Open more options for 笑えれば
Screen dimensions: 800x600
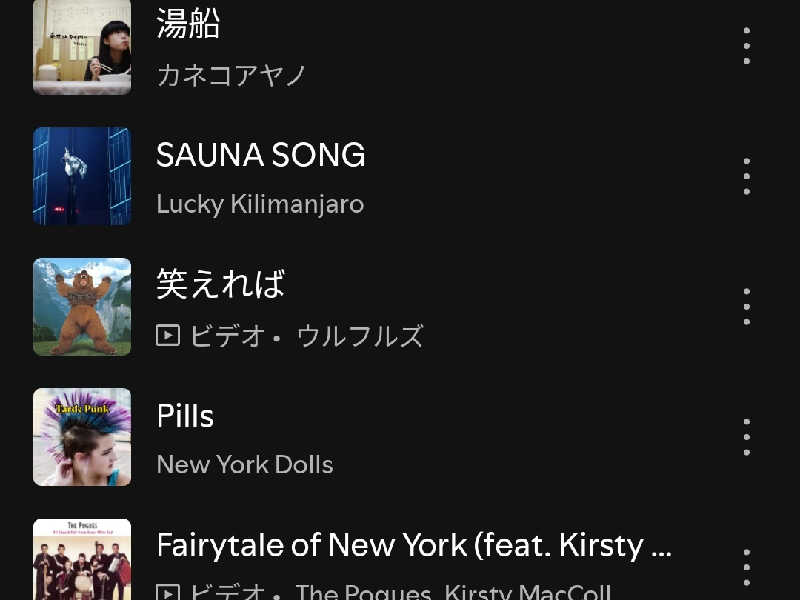pyautogui.click(x=747, y=306)
